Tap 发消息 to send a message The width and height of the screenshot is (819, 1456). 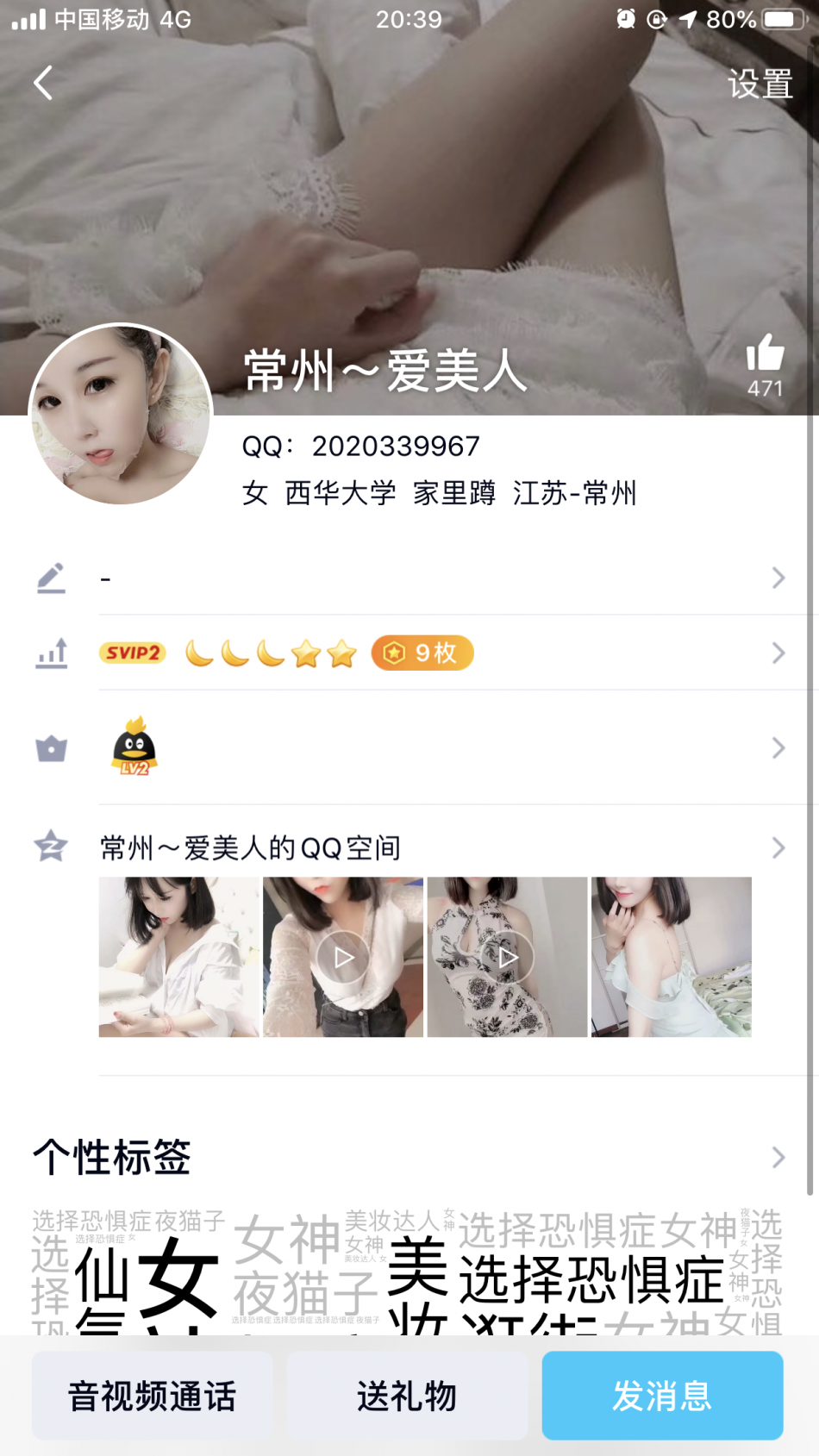662,1396
